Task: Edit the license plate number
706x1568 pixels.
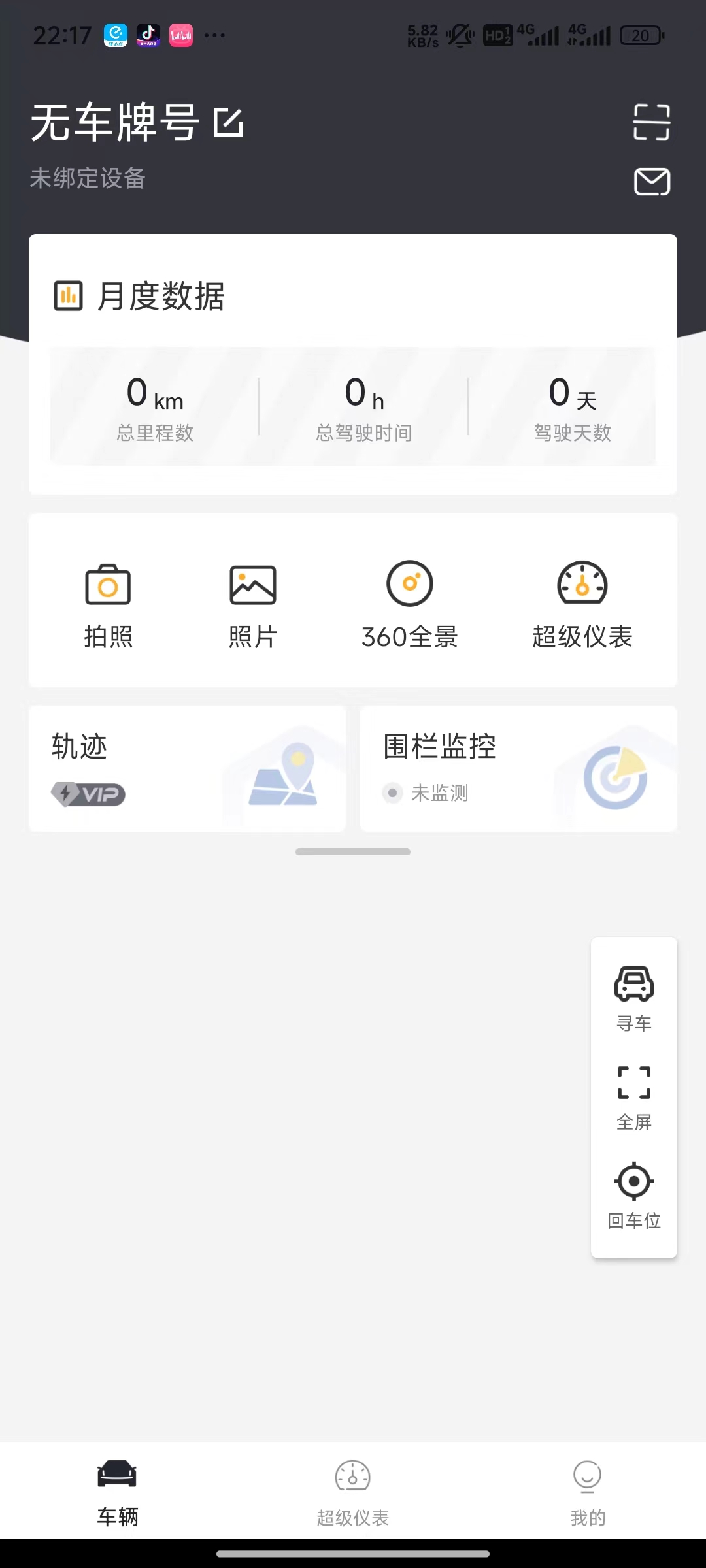Action: click(228, 123)
